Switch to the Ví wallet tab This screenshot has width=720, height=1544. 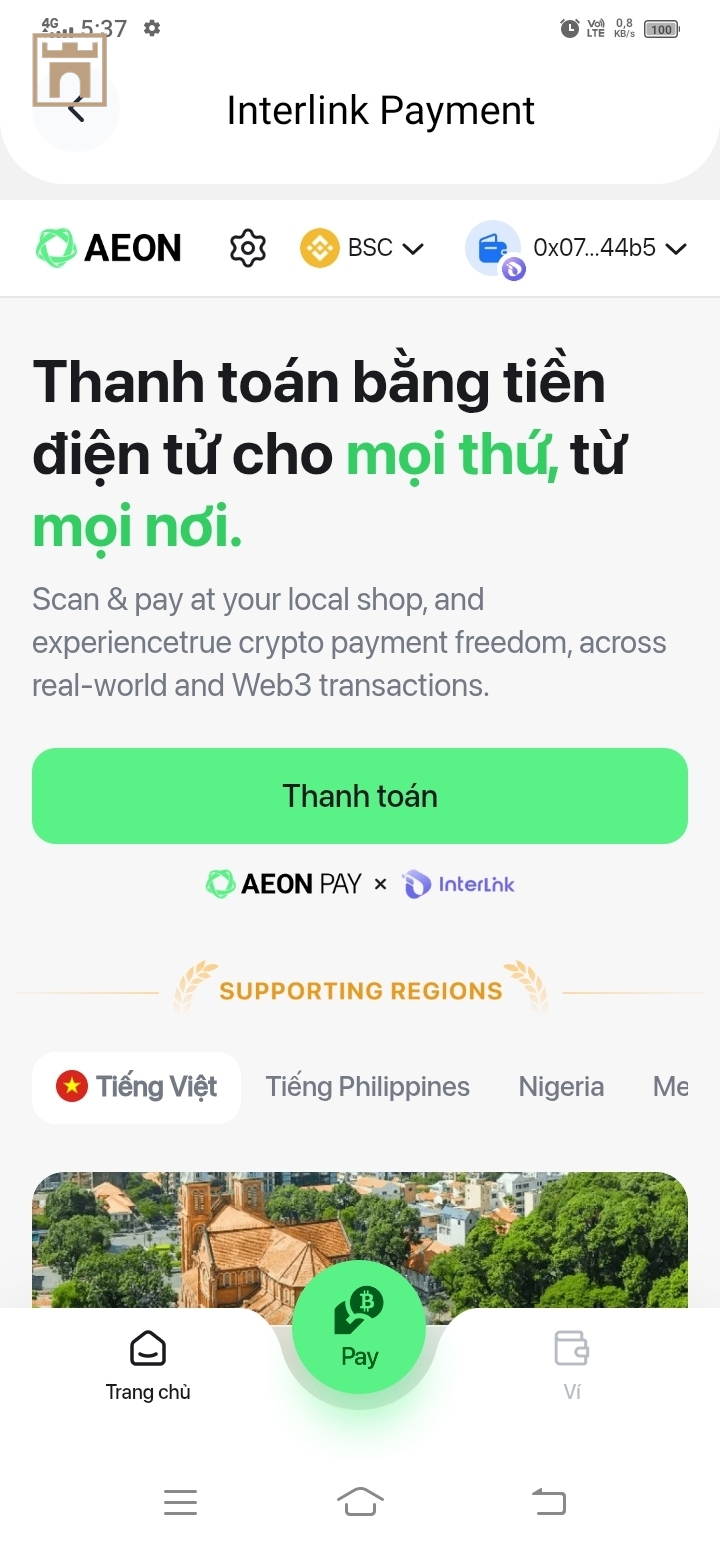click(x=572, y=1365)
